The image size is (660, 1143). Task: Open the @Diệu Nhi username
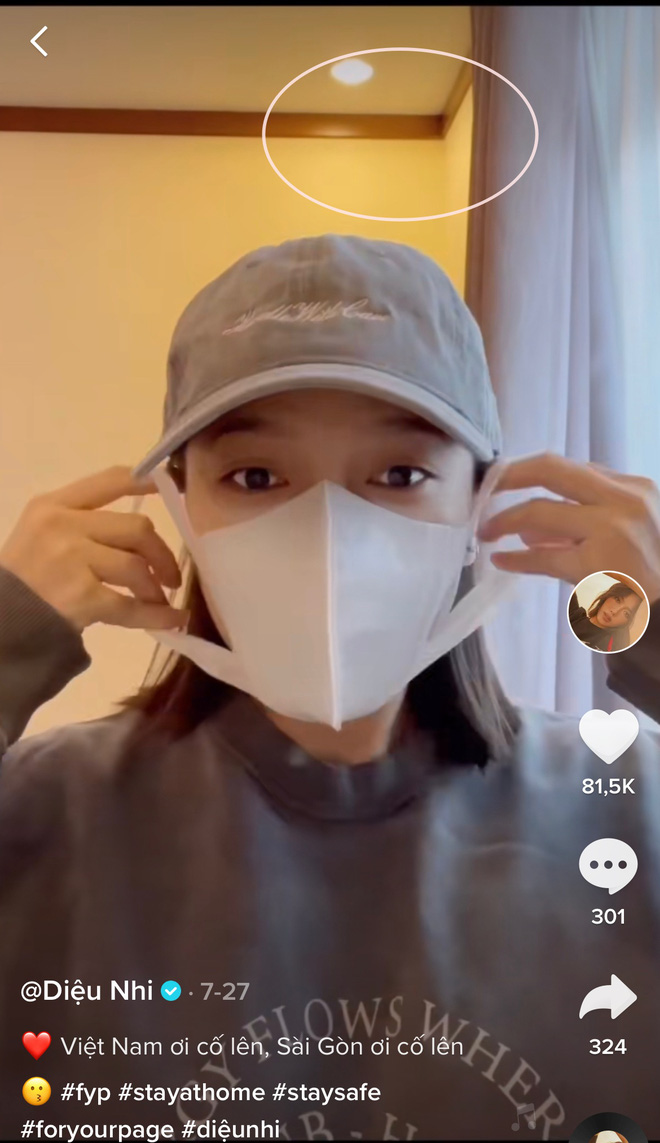(x=87, y=991)
